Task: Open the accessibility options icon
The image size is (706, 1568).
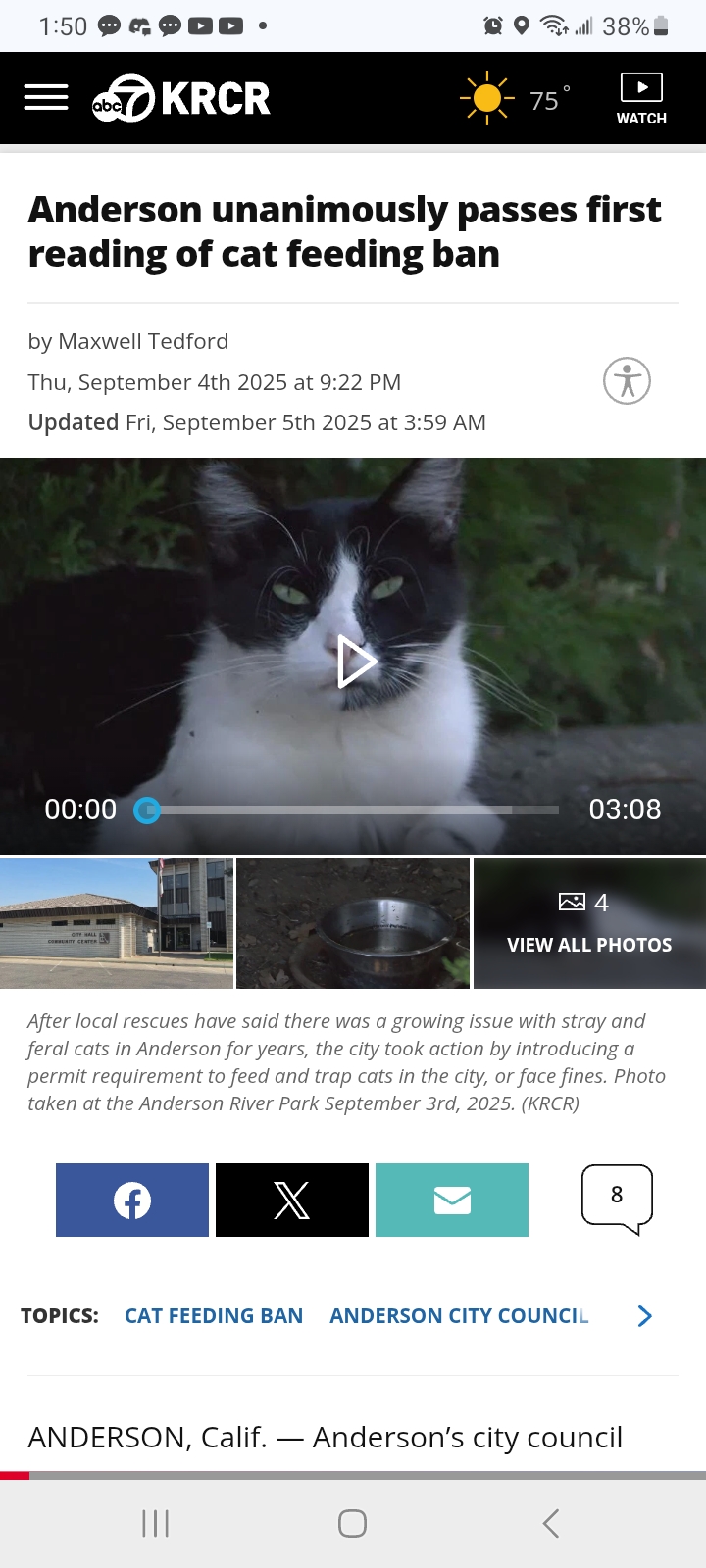Action: coord(627,381)
